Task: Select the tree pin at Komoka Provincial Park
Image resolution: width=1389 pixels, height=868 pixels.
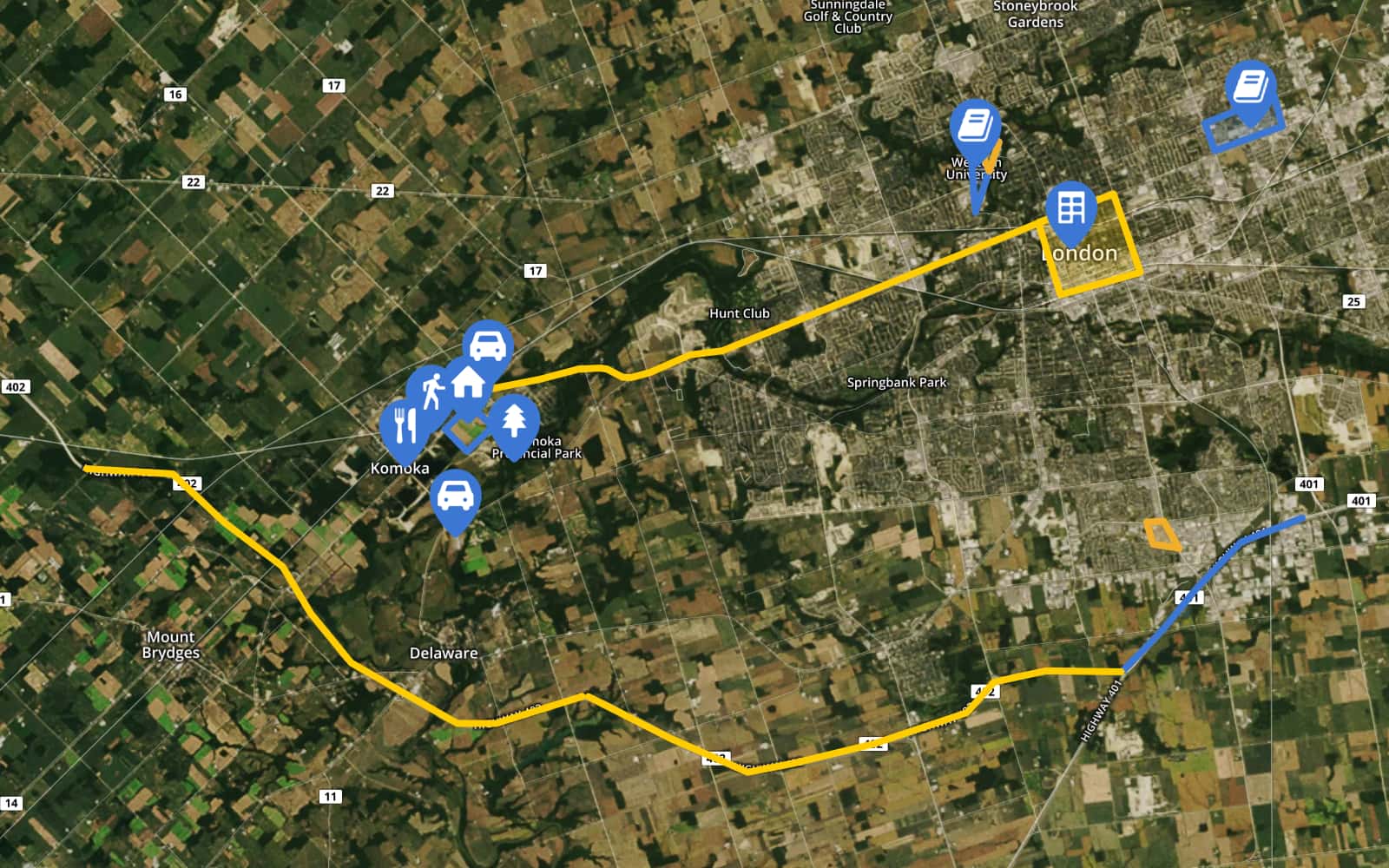Action: (514, 420)
